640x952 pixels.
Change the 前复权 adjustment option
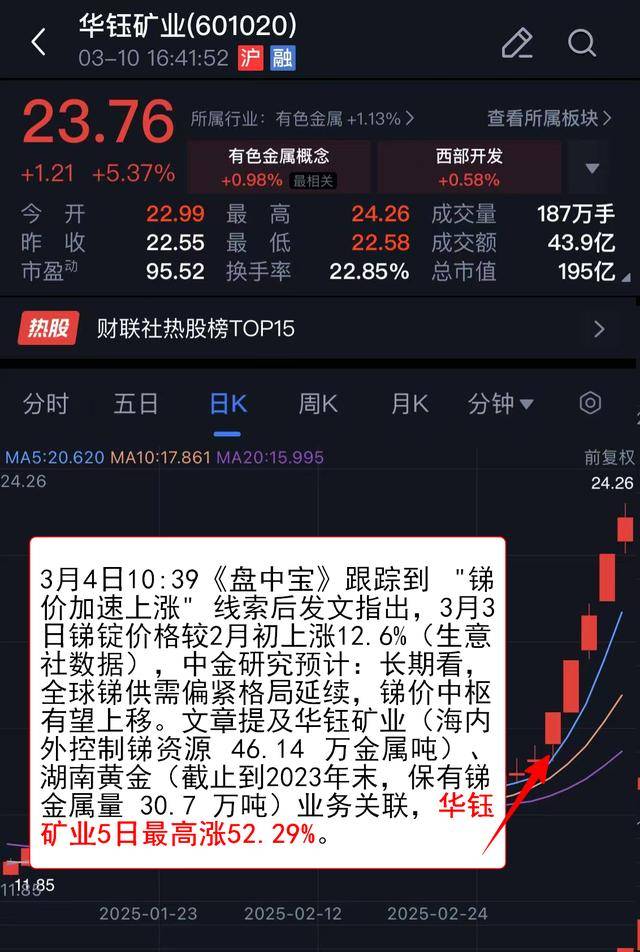click(x=609, y=457)
